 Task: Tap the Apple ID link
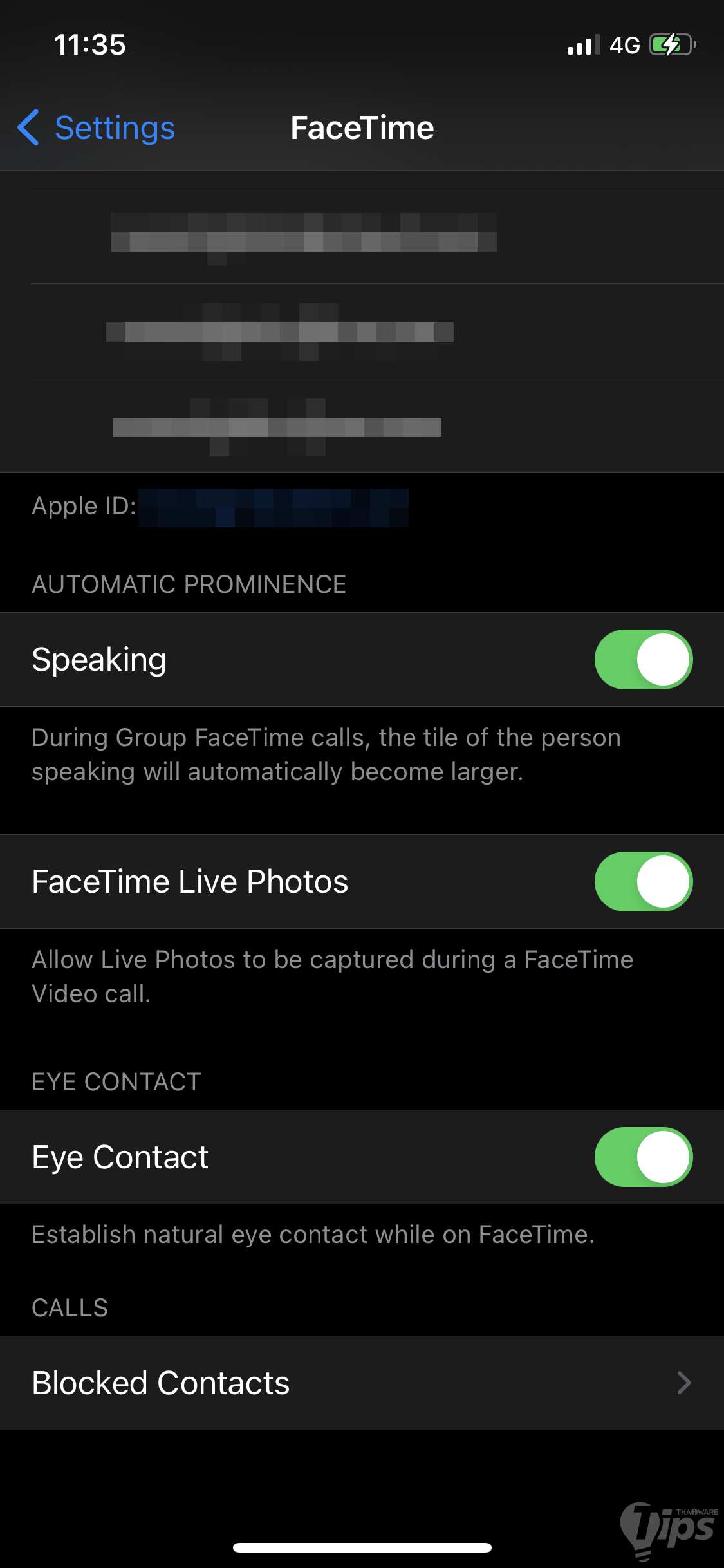[x=273, y=507]
